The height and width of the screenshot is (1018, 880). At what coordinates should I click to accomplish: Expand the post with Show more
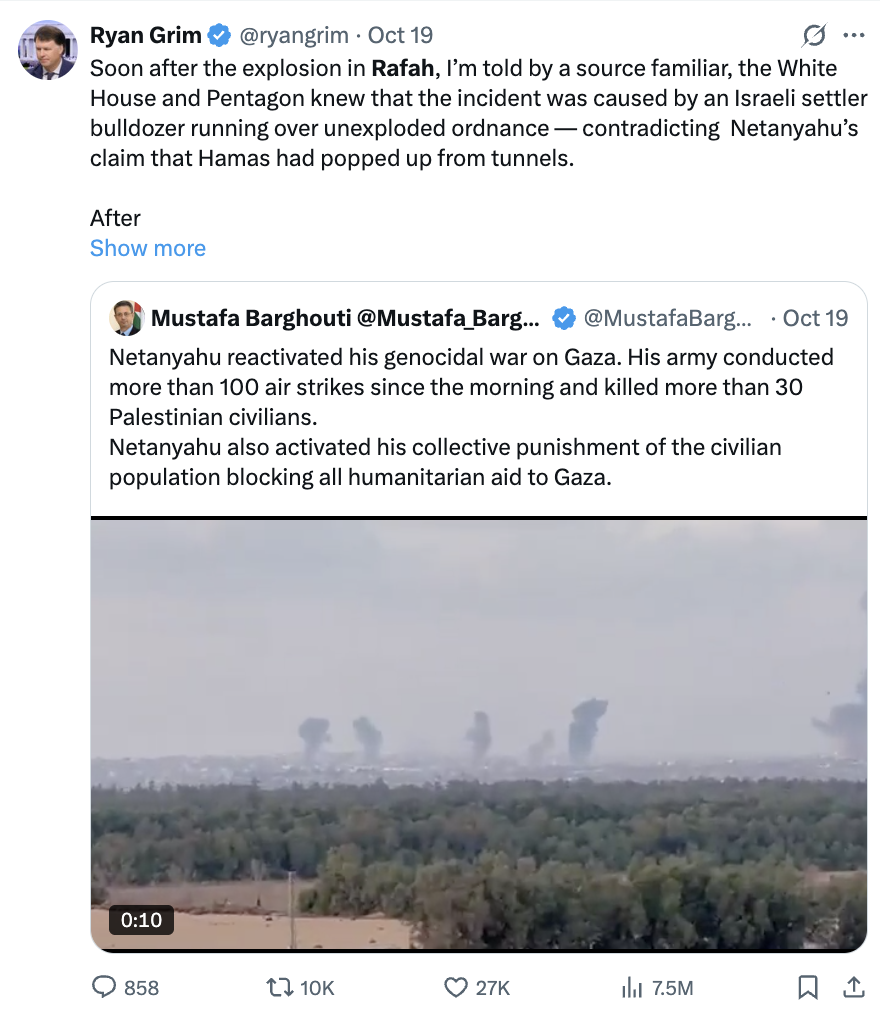148,248
